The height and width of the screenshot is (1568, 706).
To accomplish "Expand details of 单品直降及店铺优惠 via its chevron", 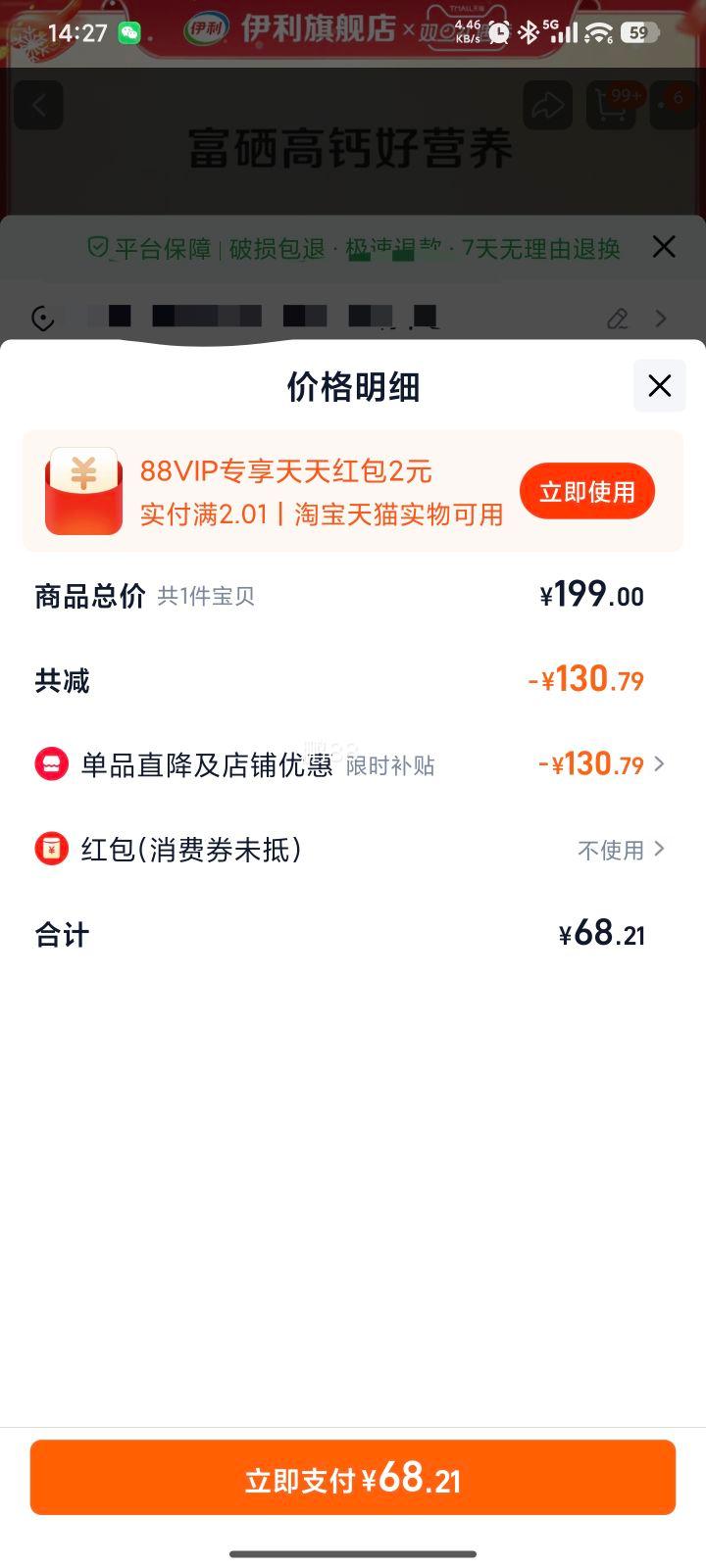I will coord(659,764).
